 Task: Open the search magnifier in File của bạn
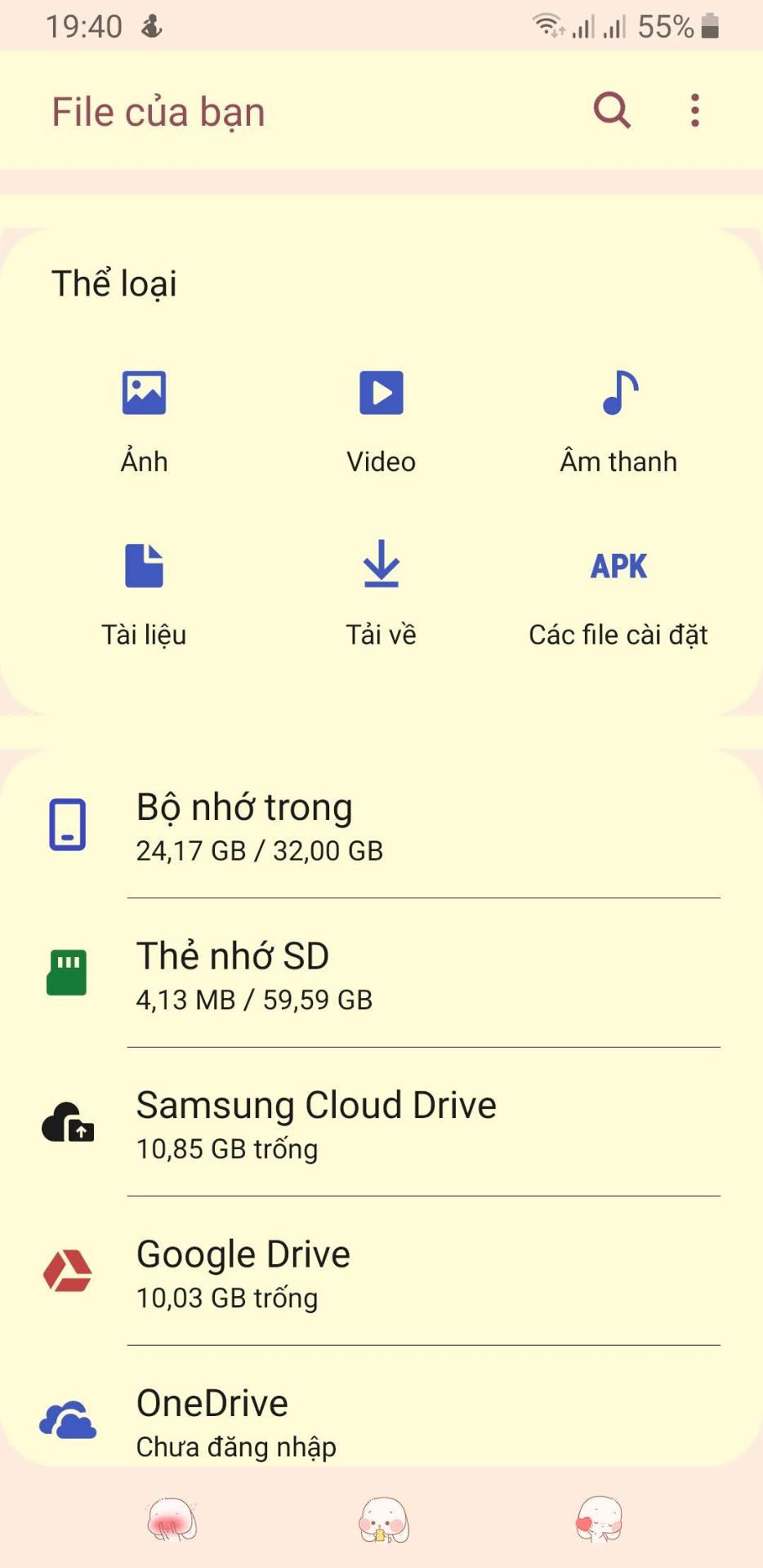coord(612,109)
